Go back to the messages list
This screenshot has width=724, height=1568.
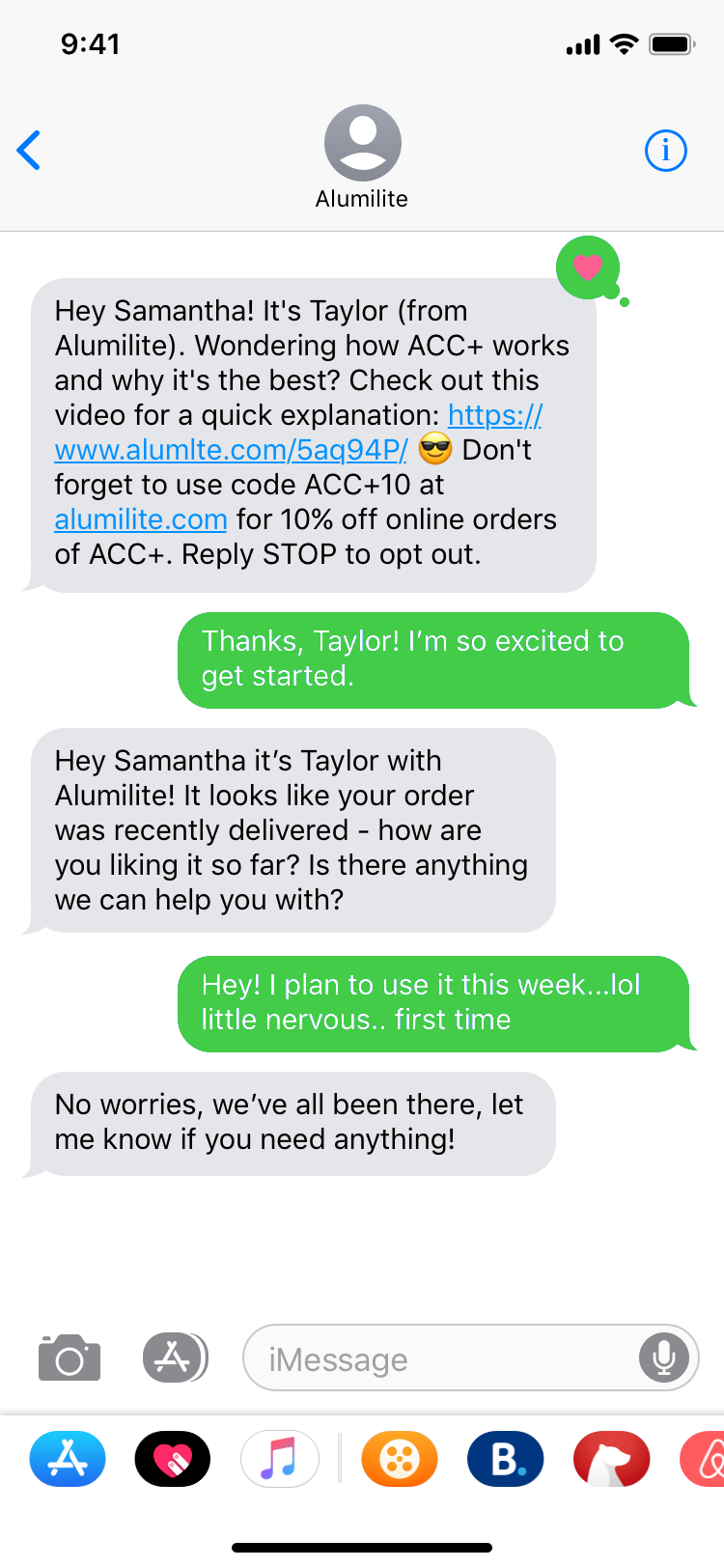29,151
